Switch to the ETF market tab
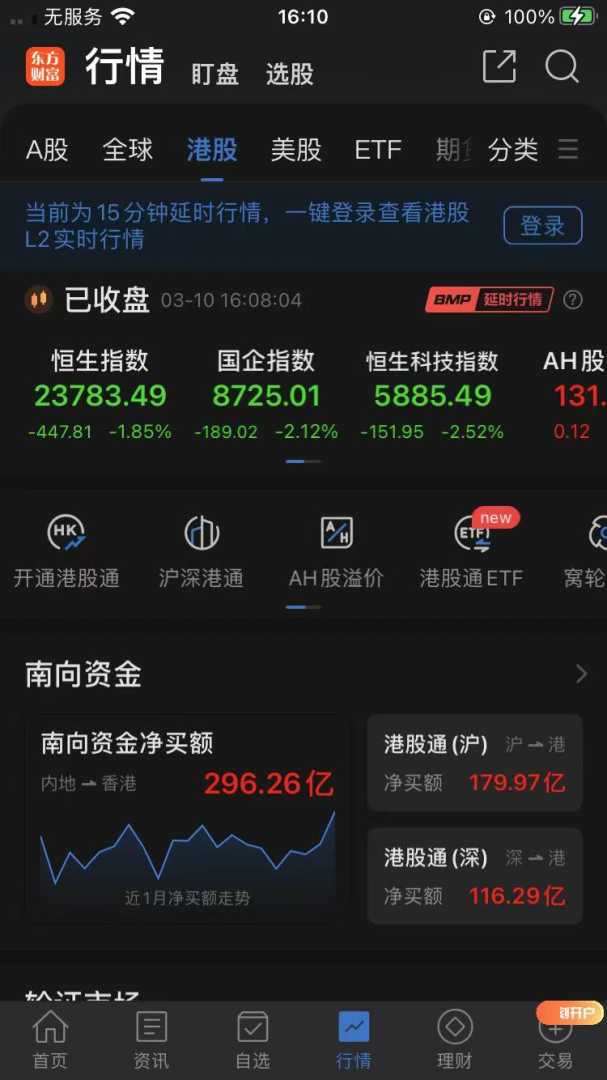Screen dimensions: 607x1080 [378, 150]
